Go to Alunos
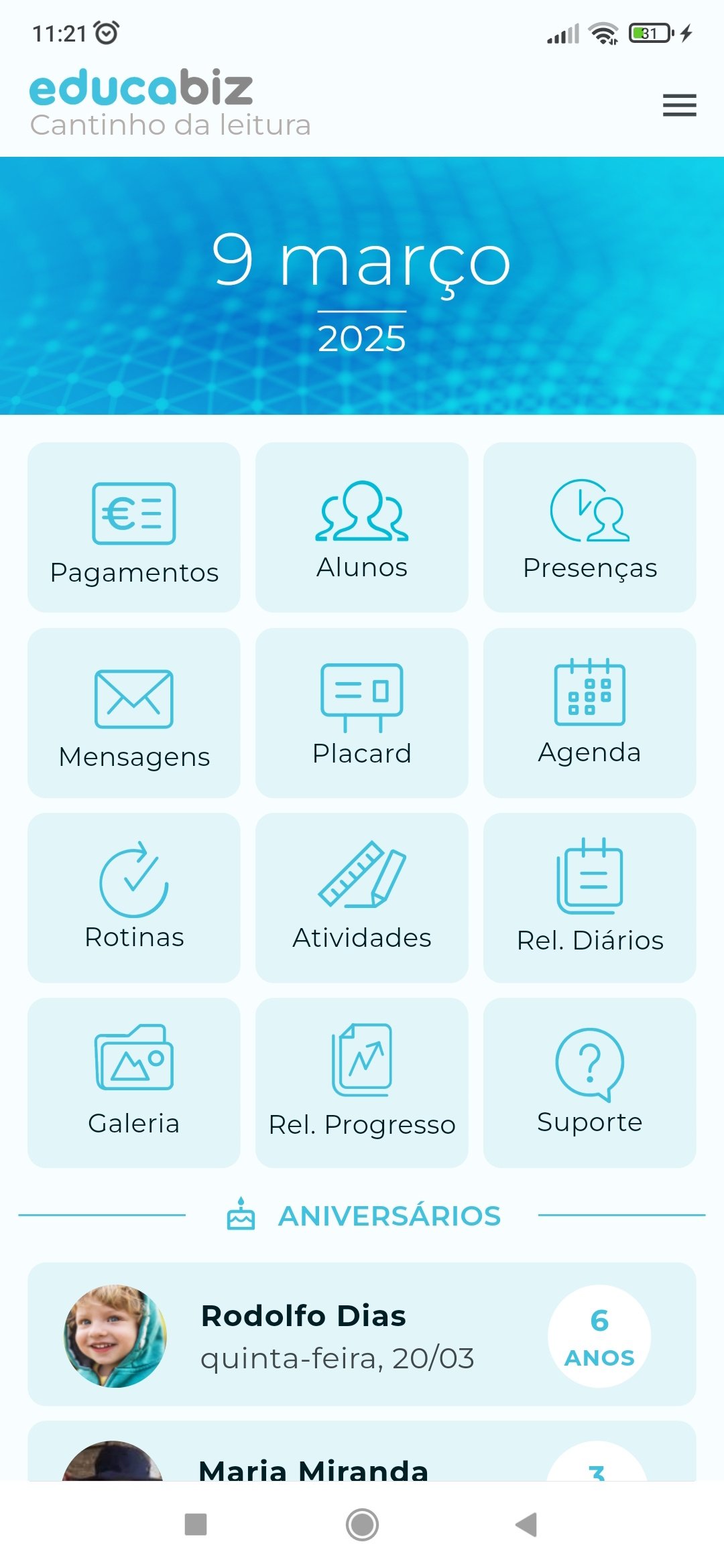This screenshot has height=1568, width=724. [x=362, y=527]
